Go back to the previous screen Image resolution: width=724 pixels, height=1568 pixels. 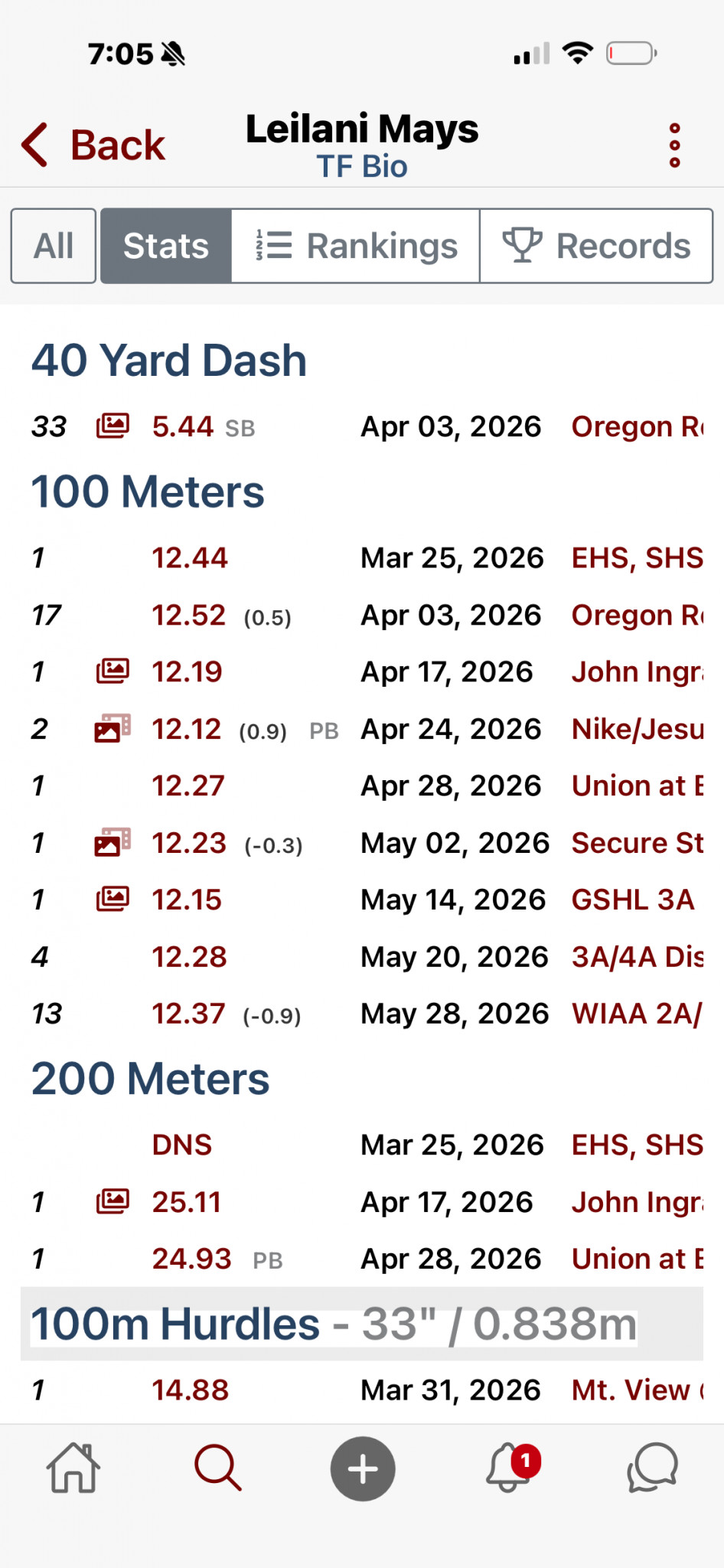click(x=93, y=145)
